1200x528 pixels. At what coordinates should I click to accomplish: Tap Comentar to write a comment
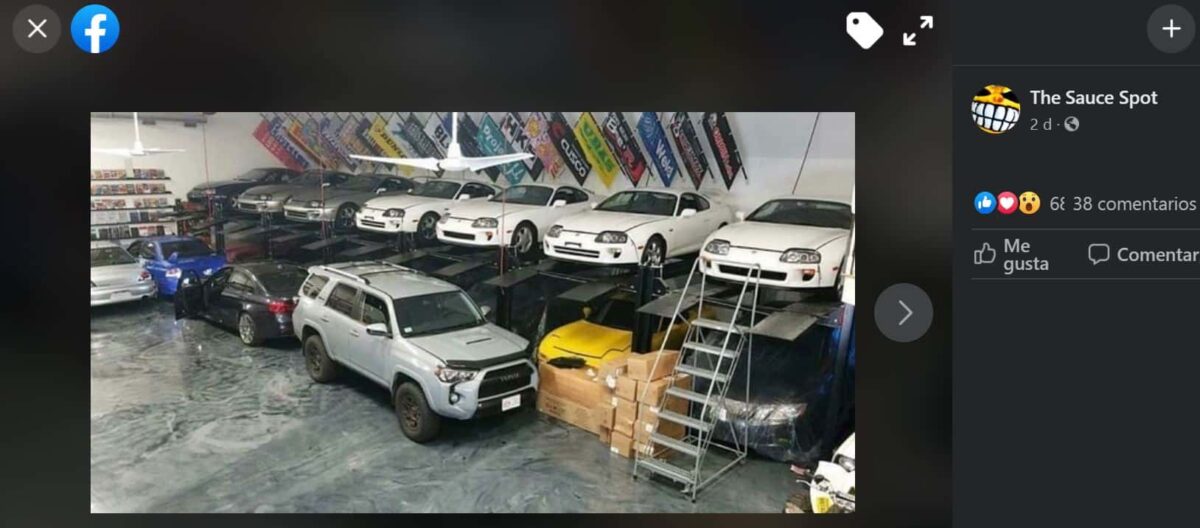click(x=1143, y=255)
